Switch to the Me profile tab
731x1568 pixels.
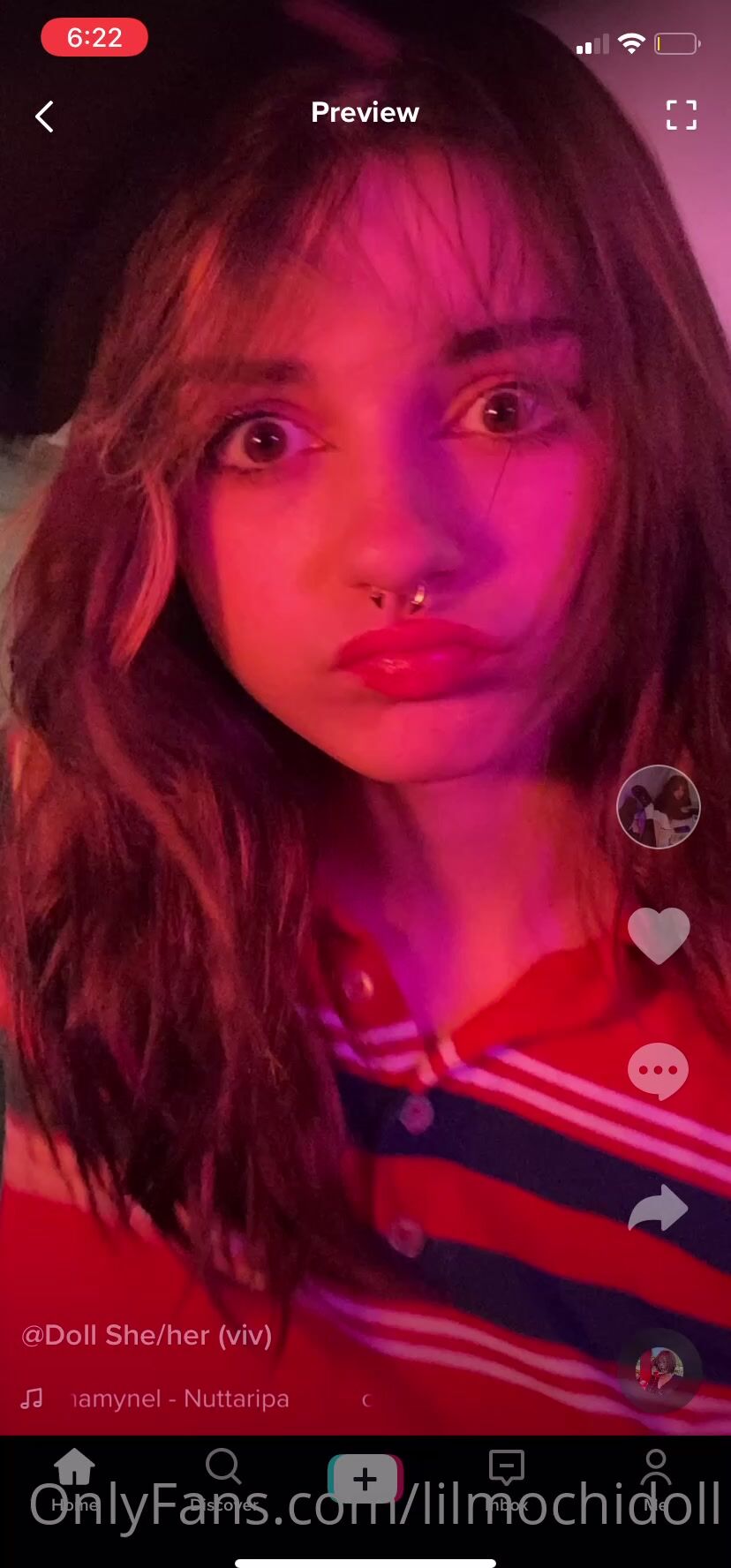[655, 1479]
